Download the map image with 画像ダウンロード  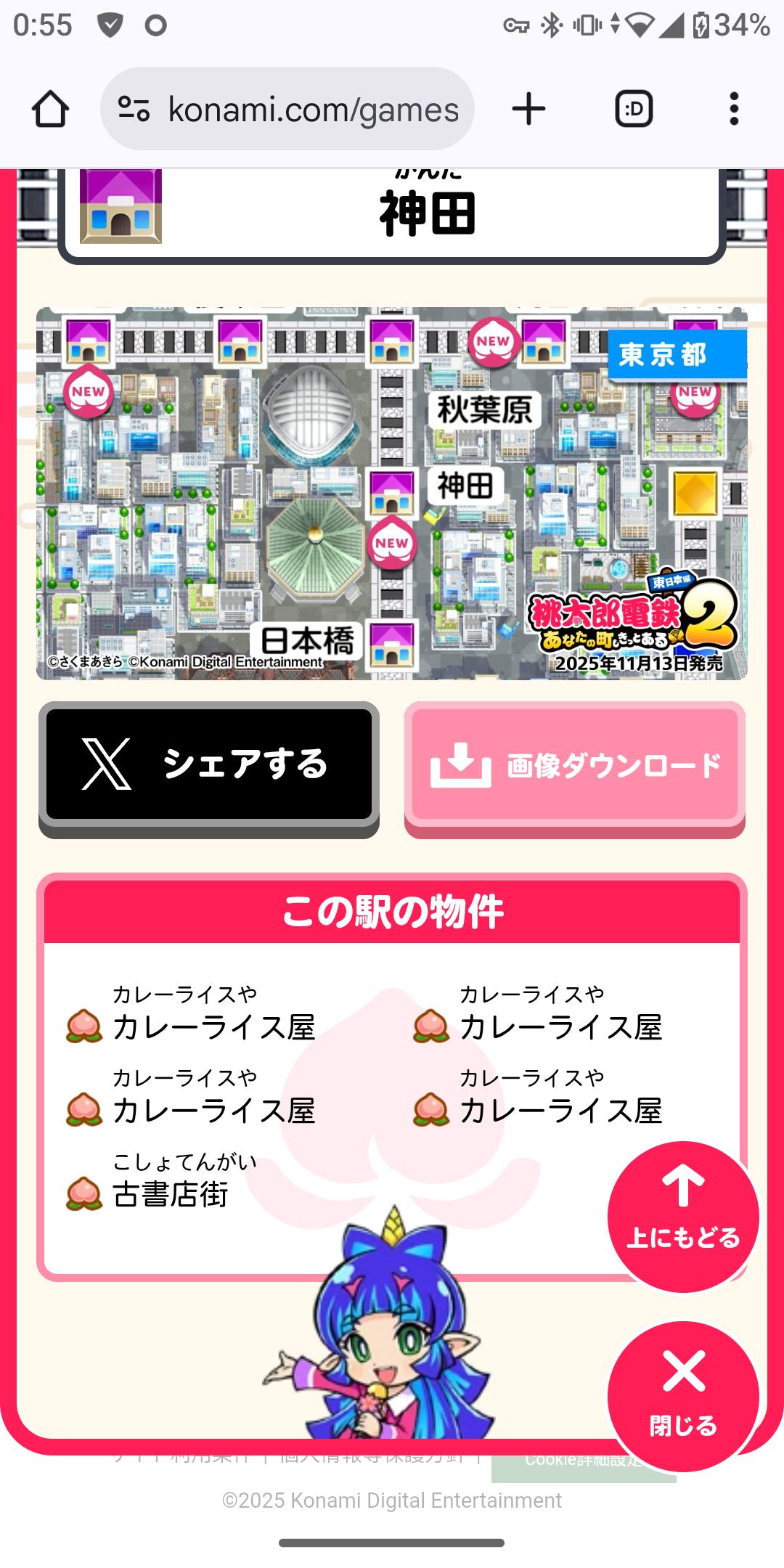pyautogui.click(x=575, y=764)
